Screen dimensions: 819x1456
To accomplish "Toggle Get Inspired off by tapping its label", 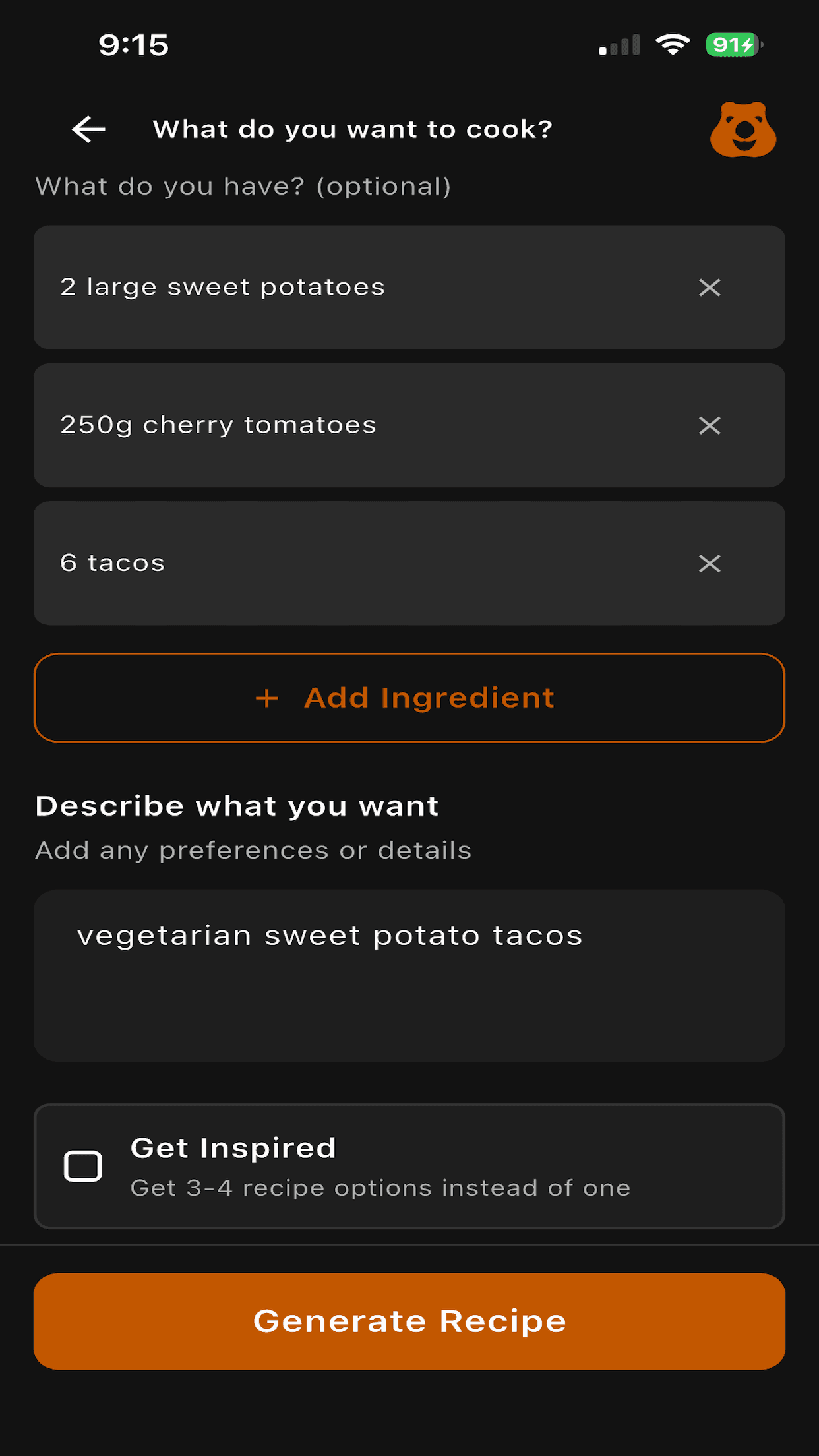I will coord(232,1147).
